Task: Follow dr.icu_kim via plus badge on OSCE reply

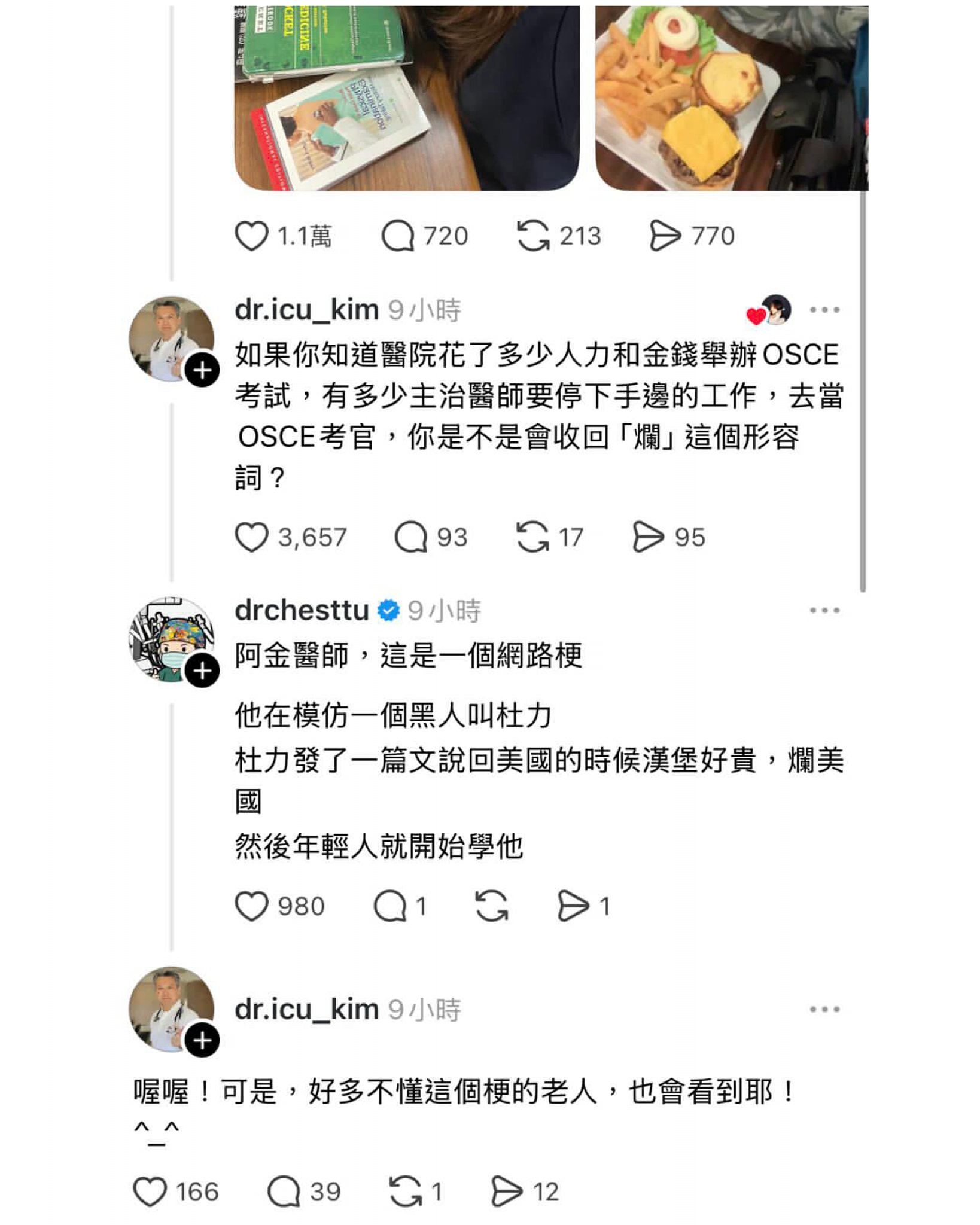Action: [x=202, y=371]
